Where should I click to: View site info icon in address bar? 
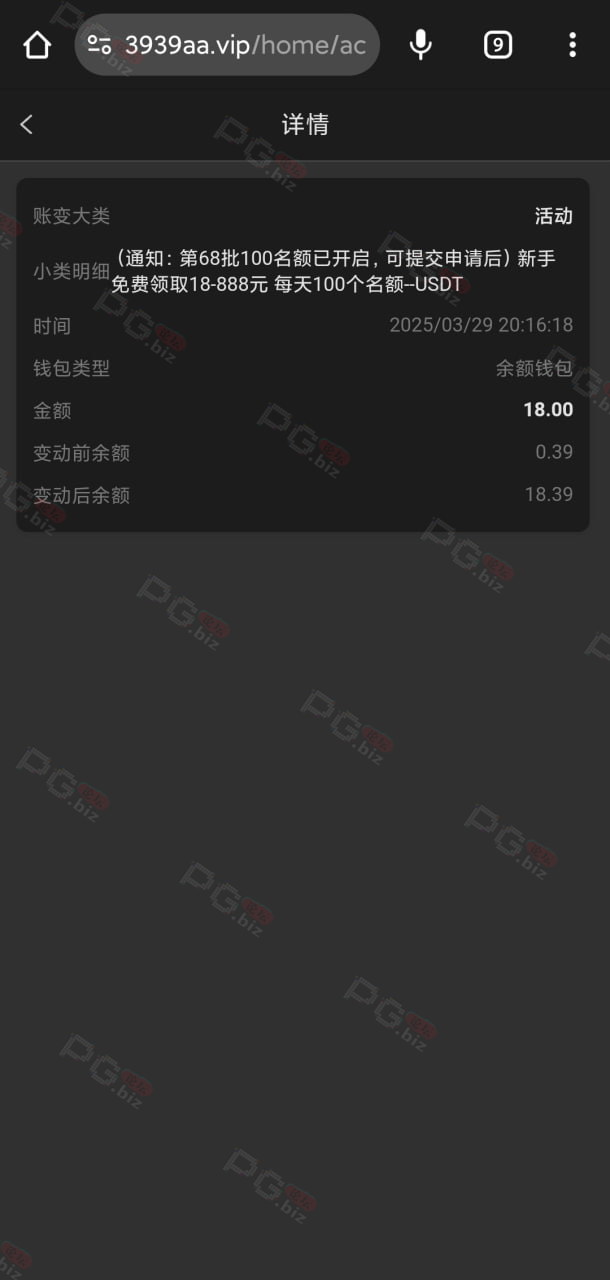tap(99, 44)
